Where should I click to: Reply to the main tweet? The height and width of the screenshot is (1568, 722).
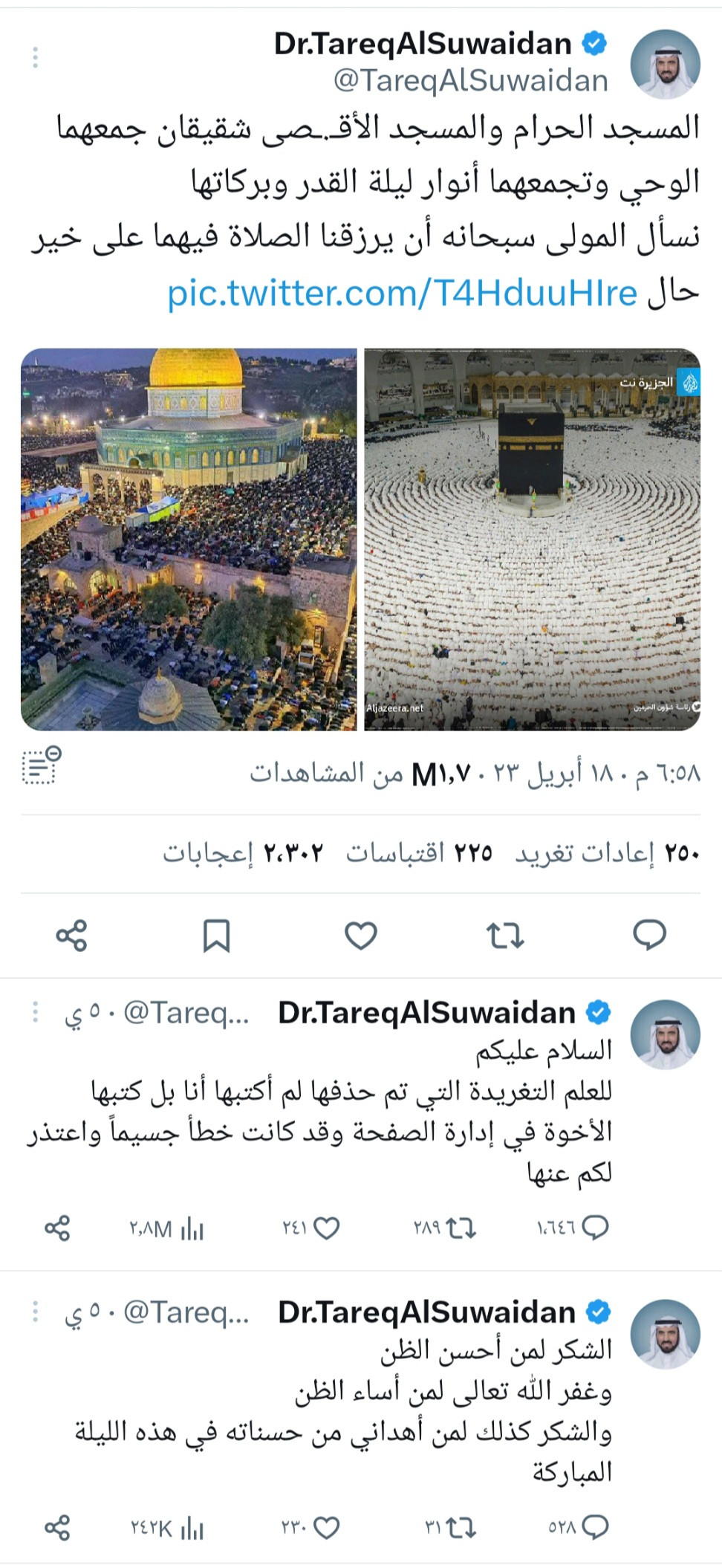(649, 935)
